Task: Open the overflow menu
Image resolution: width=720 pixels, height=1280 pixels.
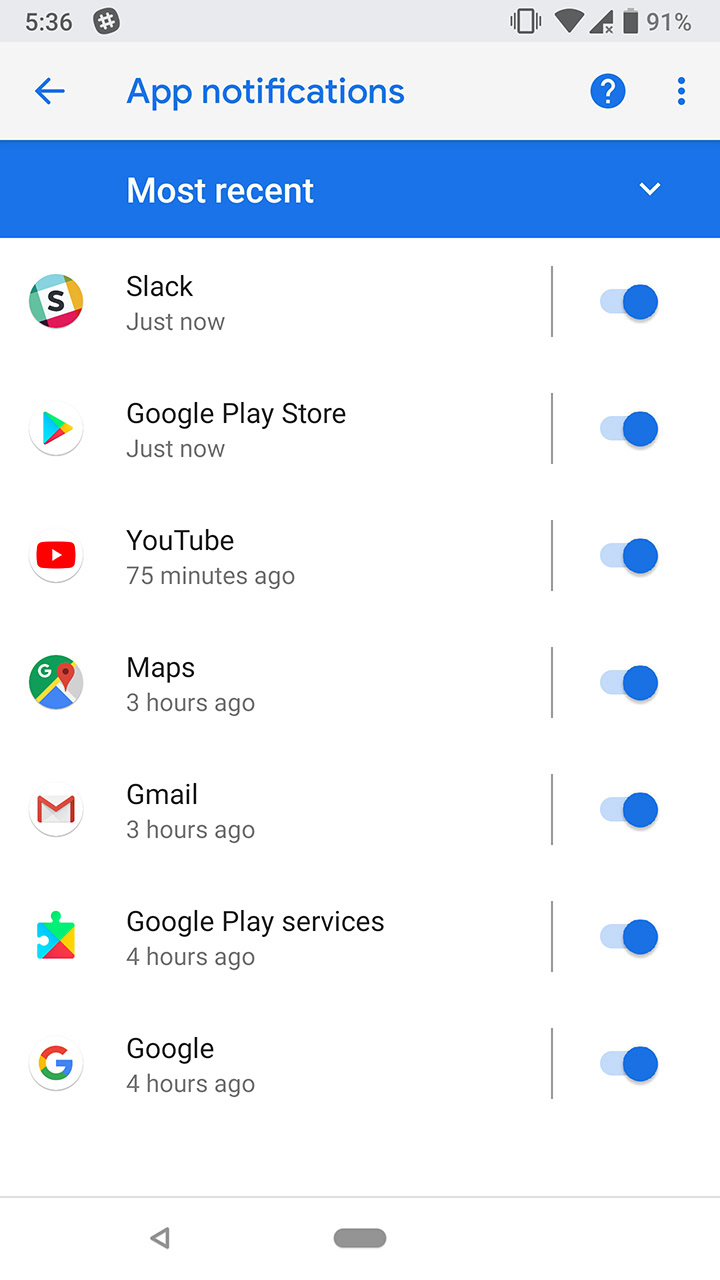Action: [681, 92]
